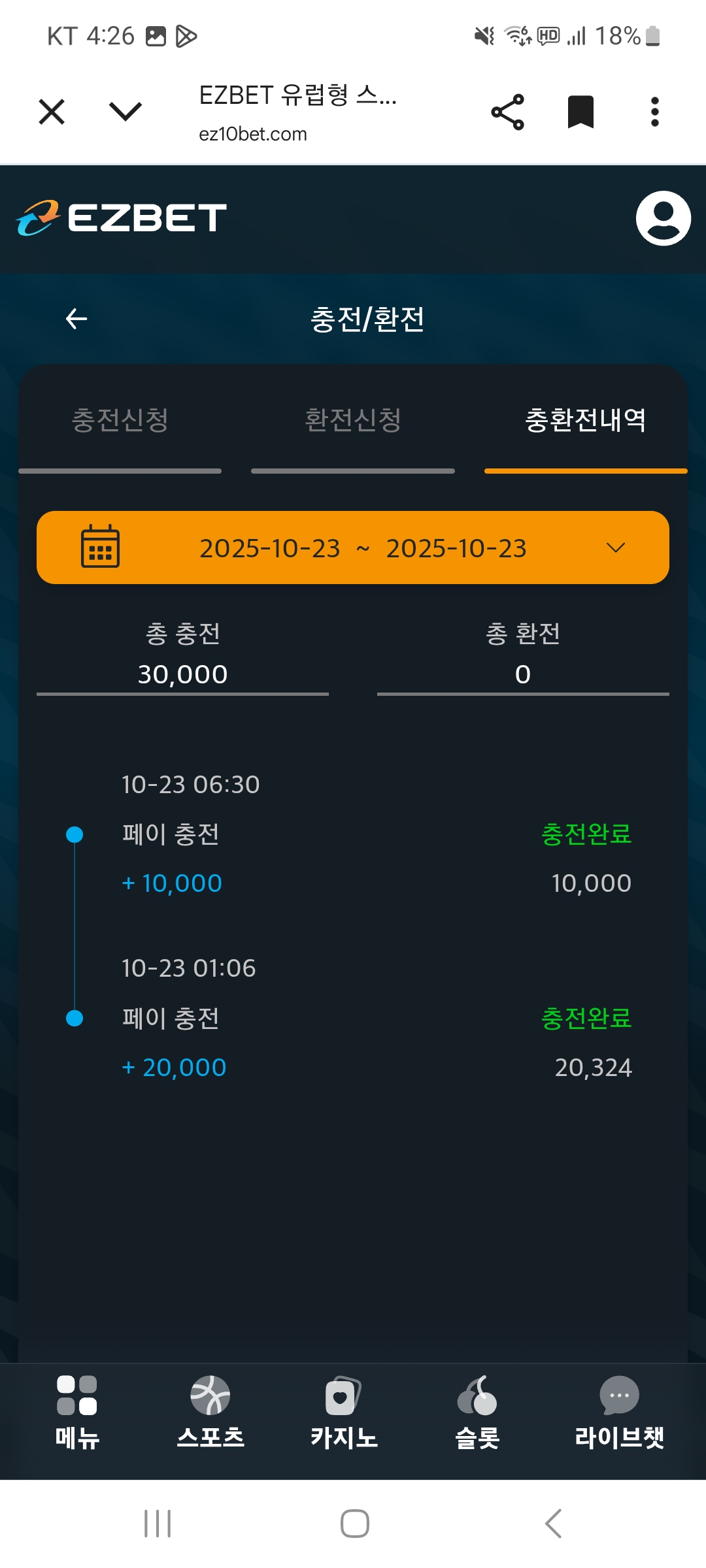The height and width of the screenshot is (1568, 706).
Task: Open the user profile icon
Action: (x=663, y=218)
